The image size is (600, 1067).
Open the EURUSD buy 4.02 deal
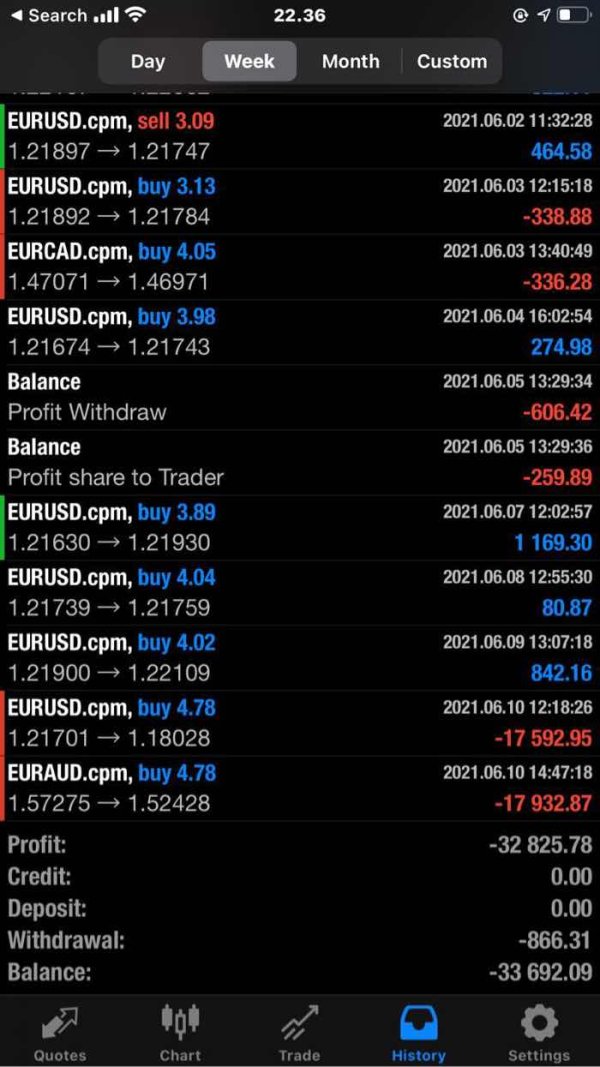300,659
